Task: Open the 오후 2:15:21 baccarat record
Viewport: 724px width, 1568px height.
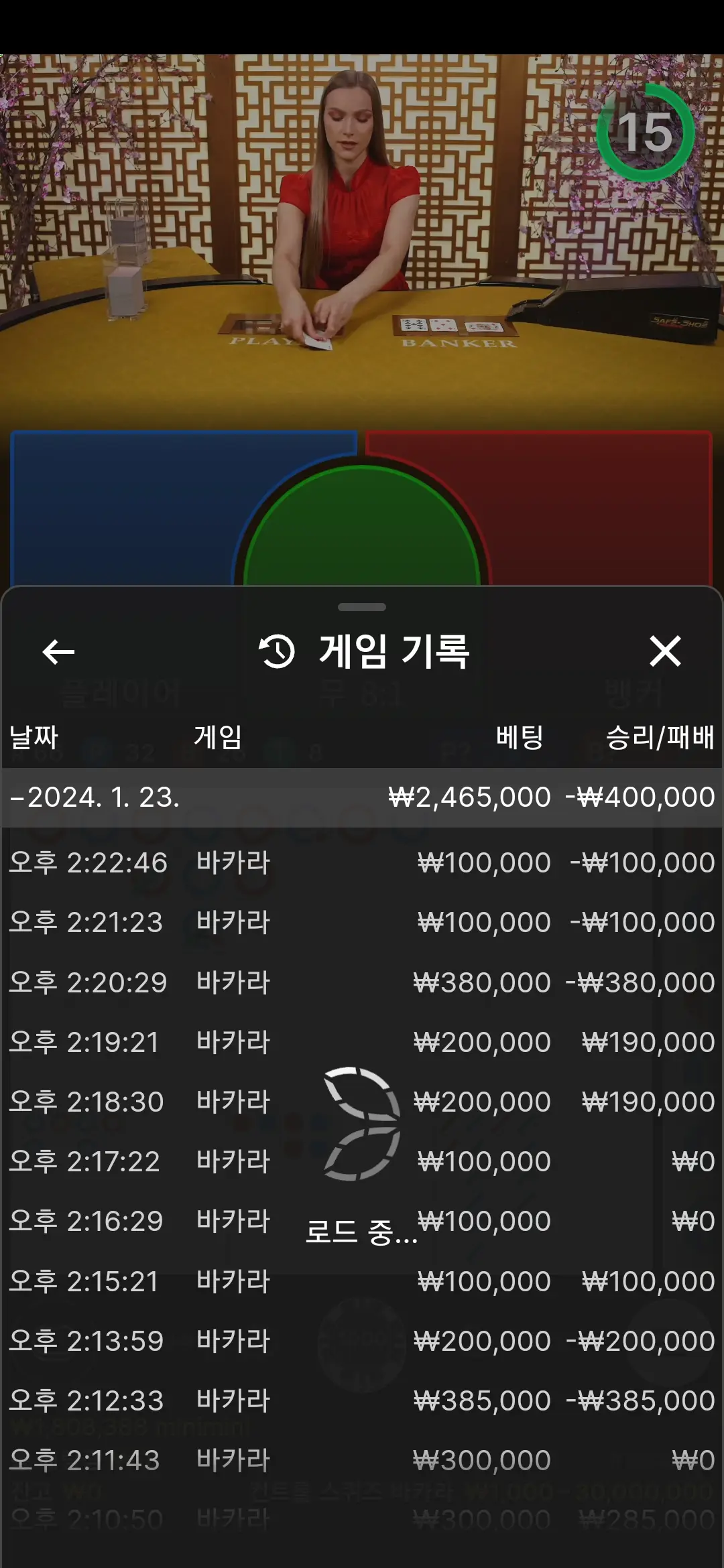Action: pyautogui.click(x=362, y=1281)
